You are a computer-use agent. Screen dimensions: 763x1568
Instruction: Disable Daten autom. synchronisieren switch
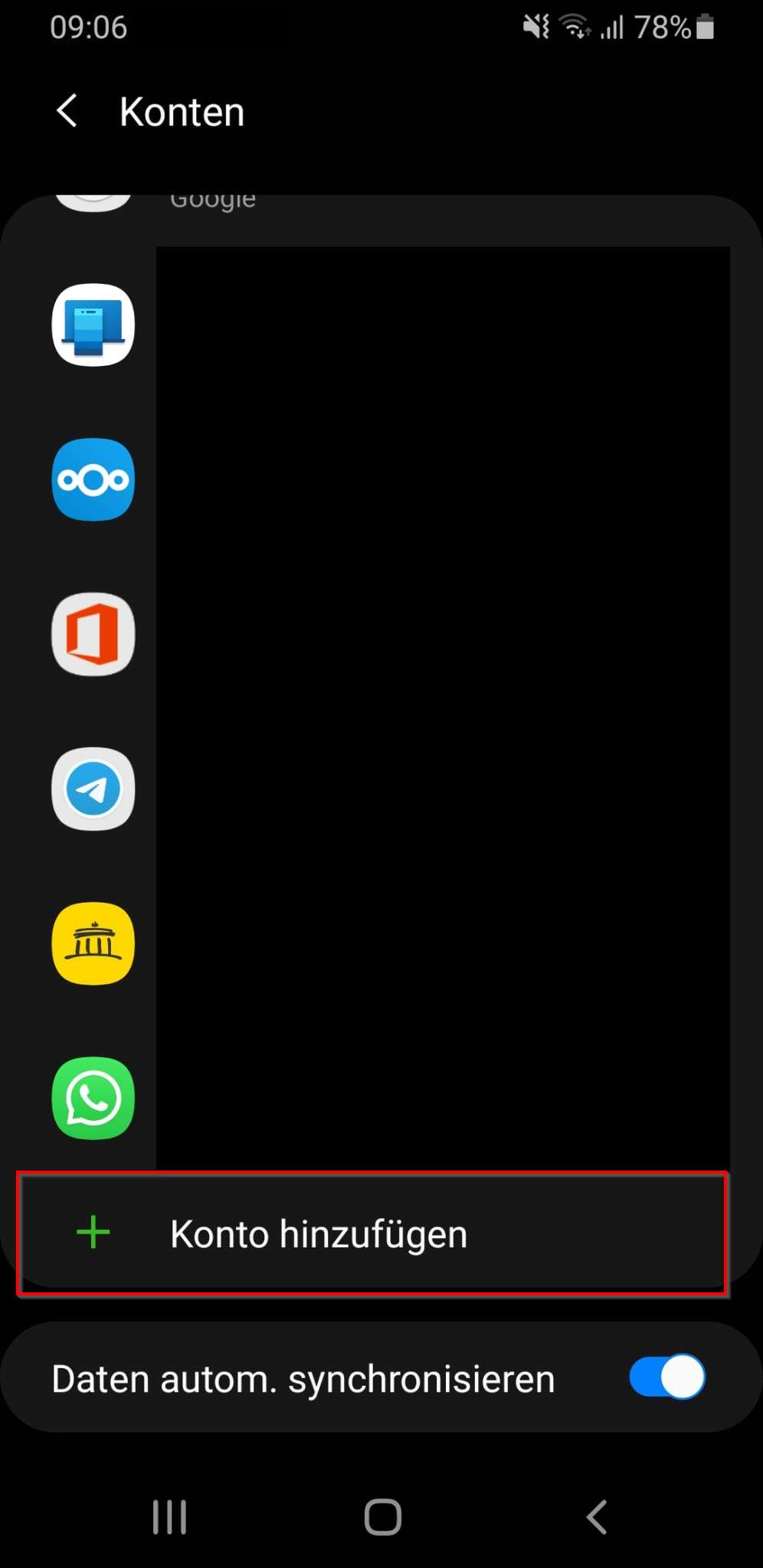click(x=666, y=1377)
